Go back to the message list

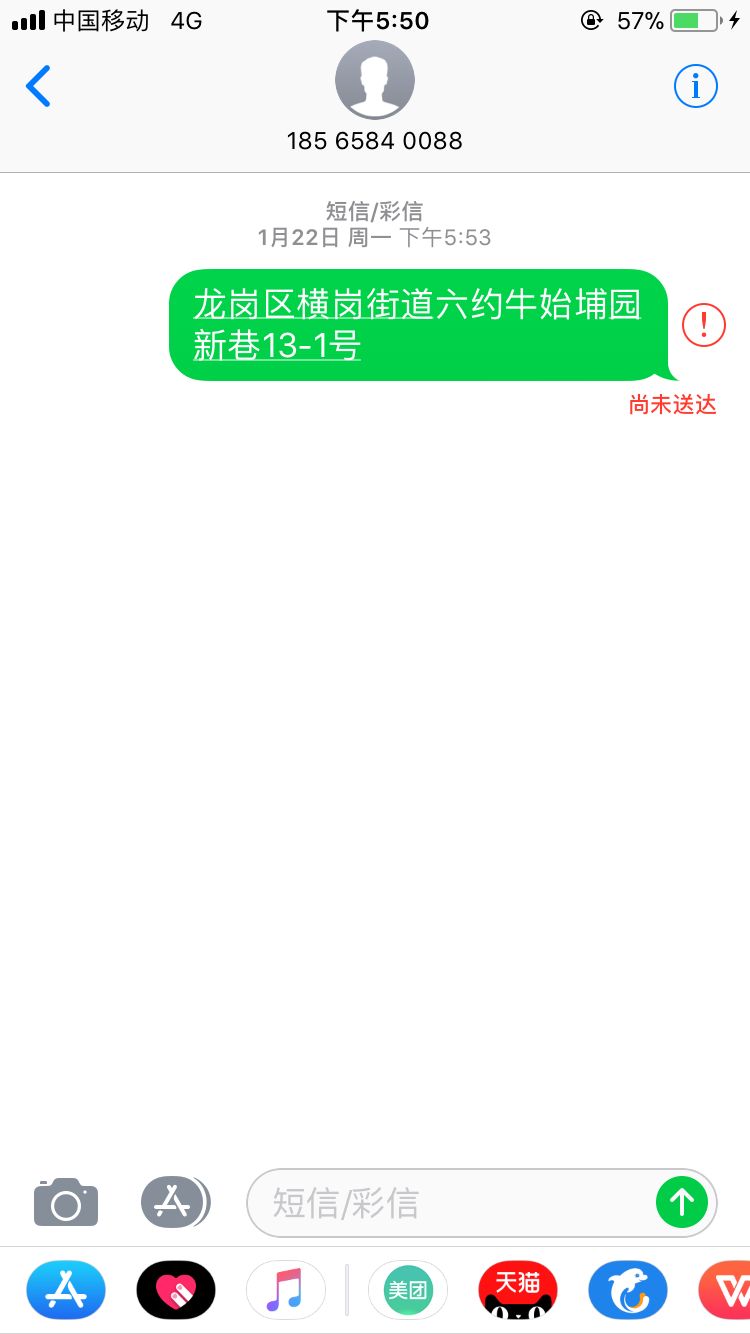tap(38, 86)
